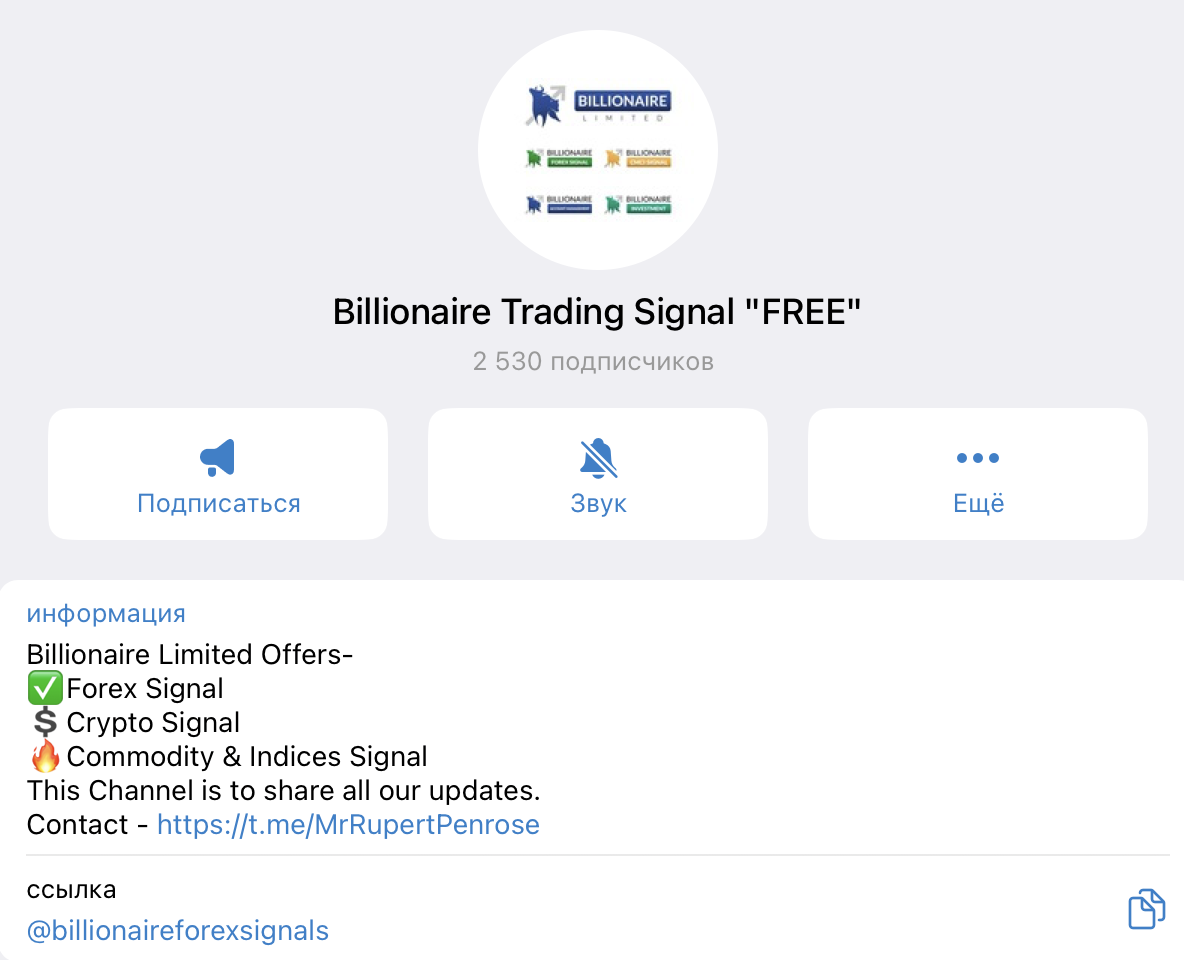Tap the @billionaireforexsignals channel link
1184x960 pixels.
pyautogui.click(x=178, y=931)
